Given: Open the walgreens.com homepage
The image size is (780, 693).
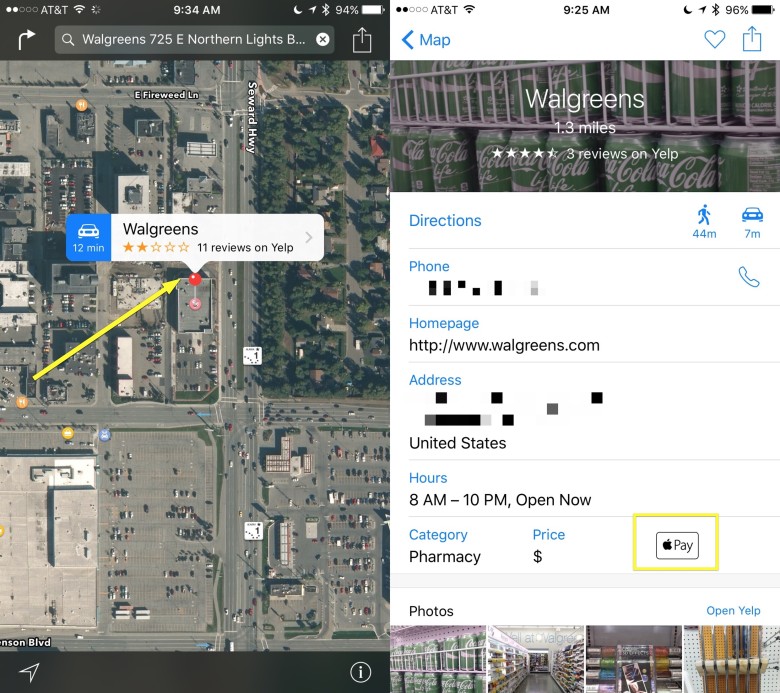Looking at the screenshot, I should click(x=504, y=346).
